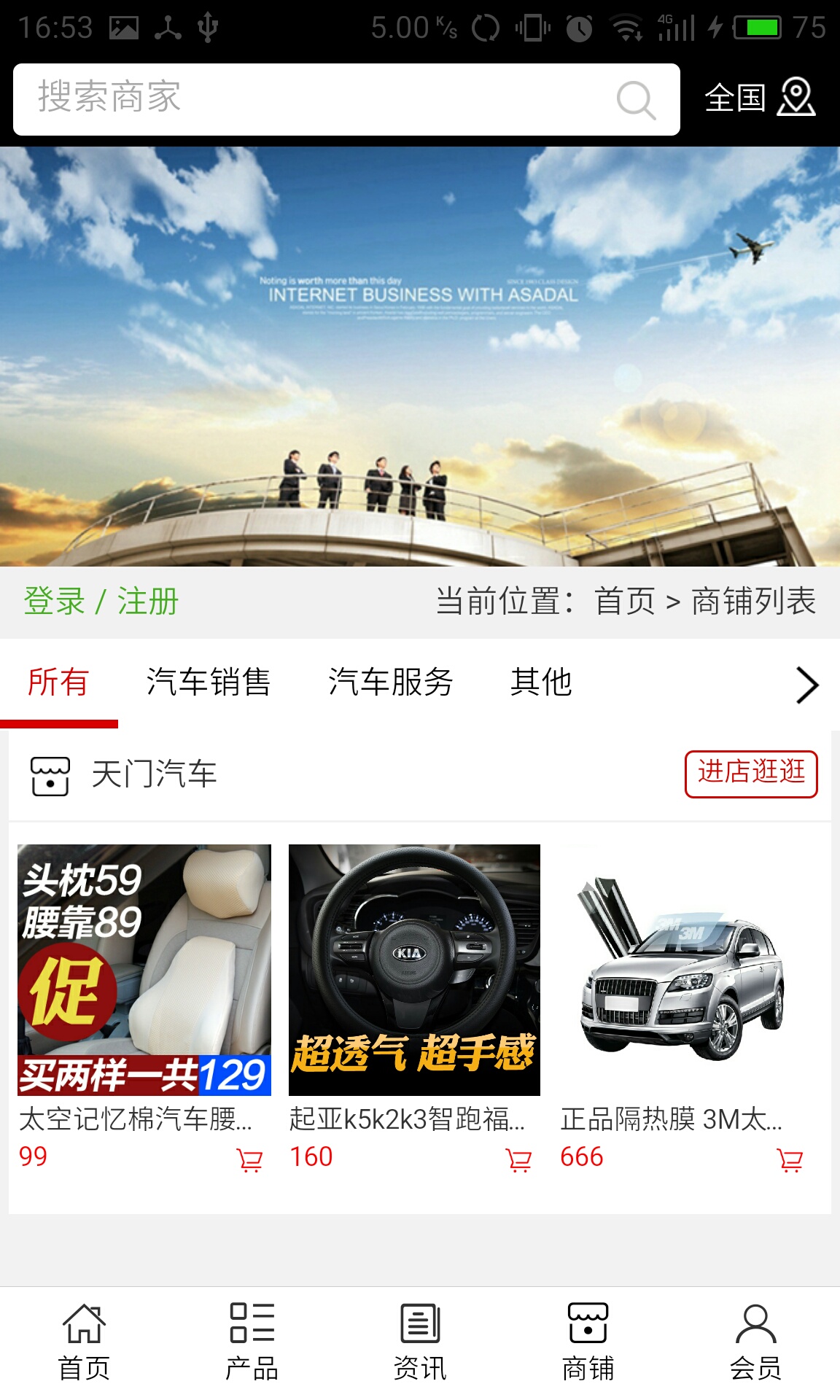840x1400 pixels.
Task: Open the 正品隔热膜 3M product
Action: 684,970
